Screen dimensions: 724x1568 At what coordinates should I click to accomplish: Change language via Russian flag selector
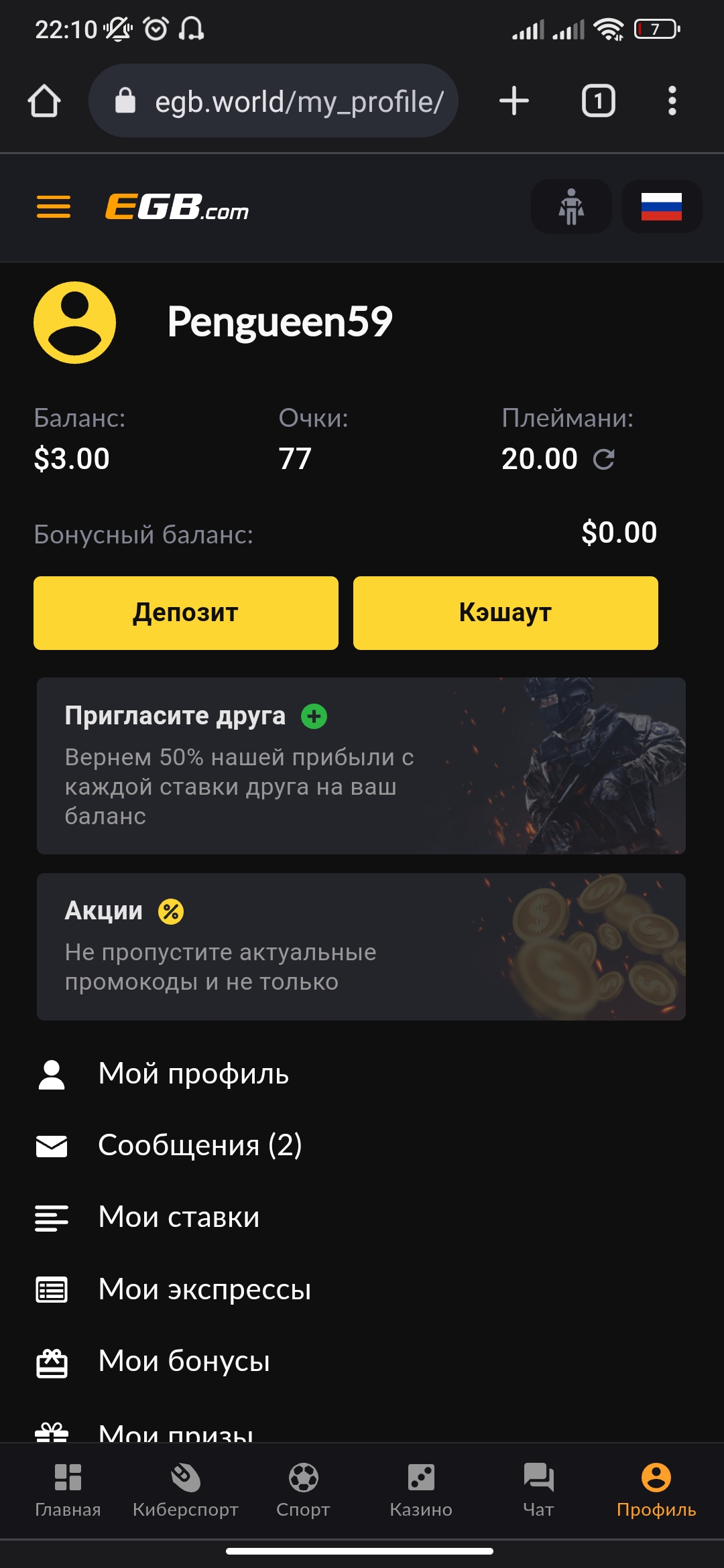pyautogui.click(x=662, y=207)
